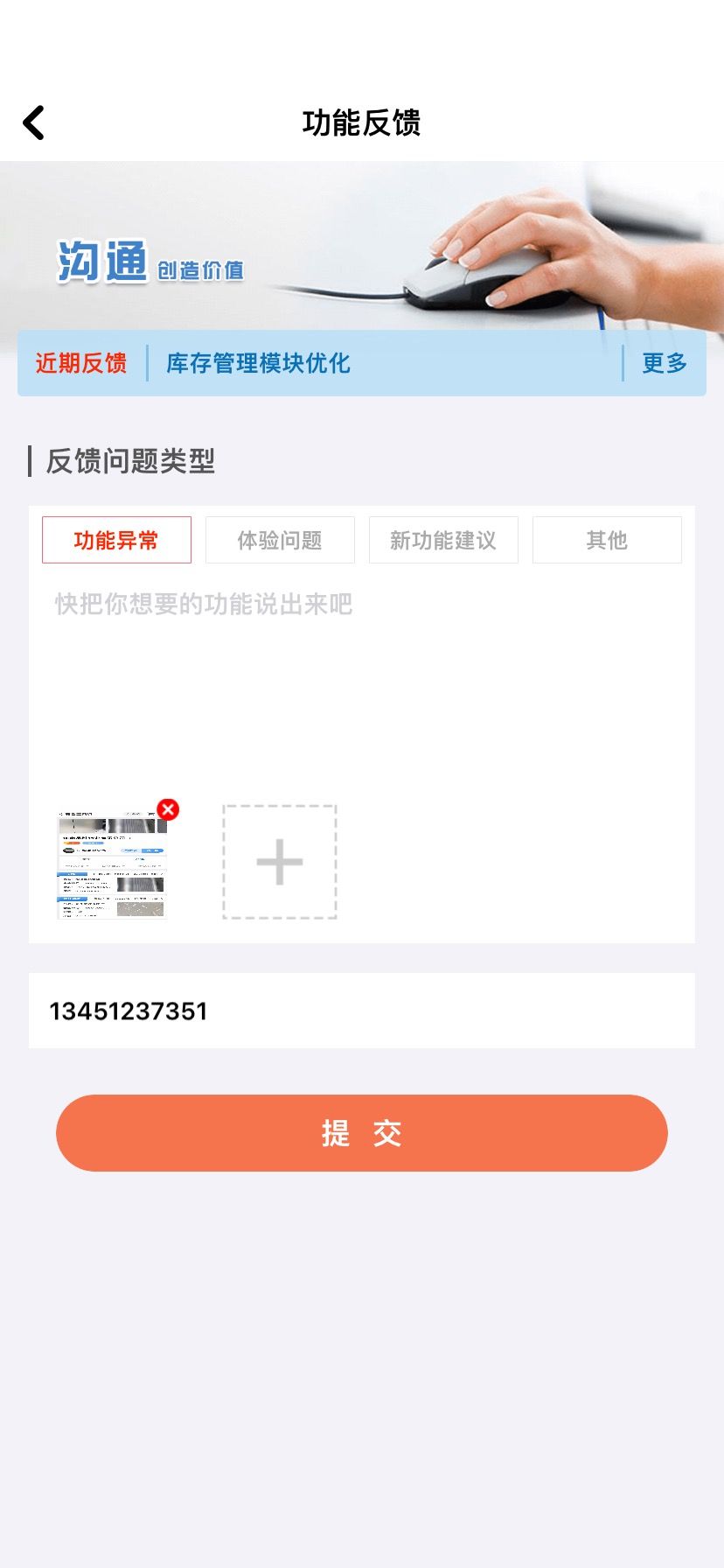Add another image with the plus box
This screenshot has width=724, height=1568.
coord(280,862)
